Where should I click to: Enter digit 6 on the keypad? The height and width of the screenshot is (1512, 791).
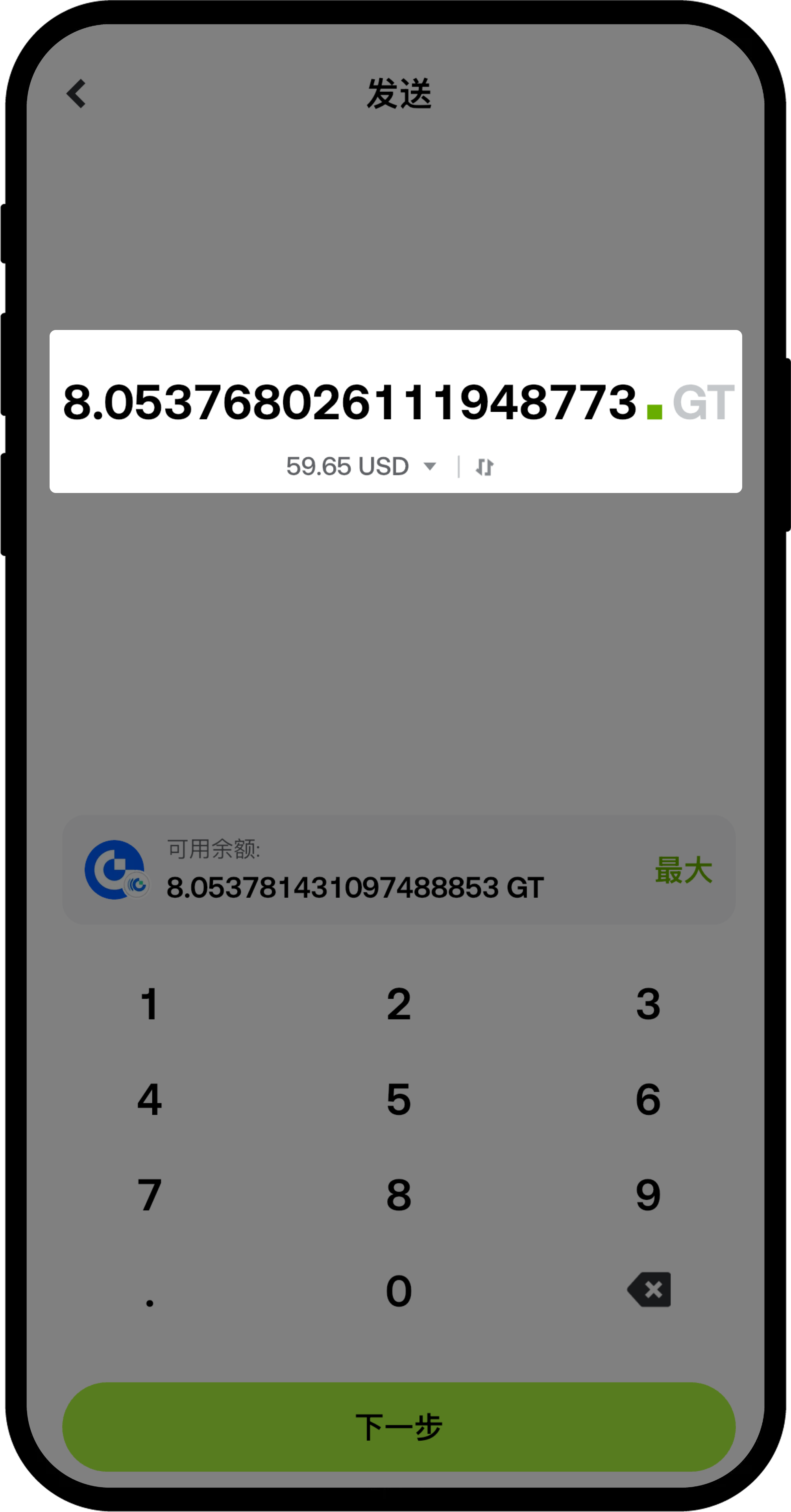tap(648, 1099)
